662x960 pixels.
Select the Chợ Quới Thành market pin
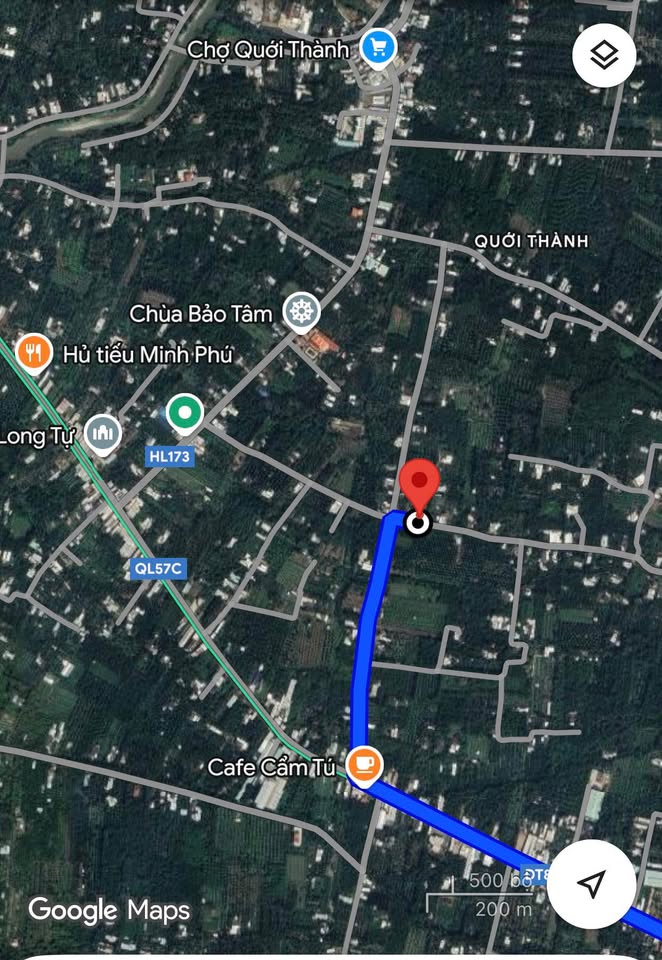pyautogui.click(x=379, y=46)
